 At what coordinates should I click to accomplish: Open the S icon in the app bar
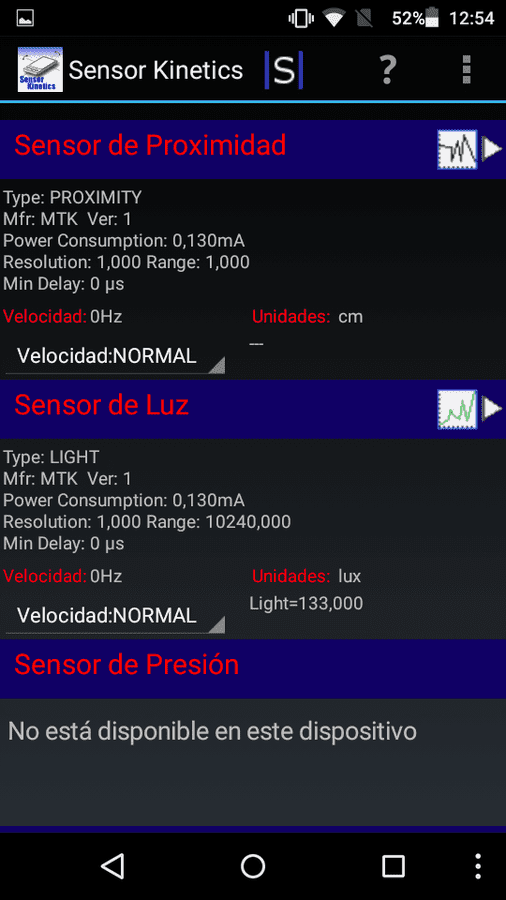(x=284, y=70)
